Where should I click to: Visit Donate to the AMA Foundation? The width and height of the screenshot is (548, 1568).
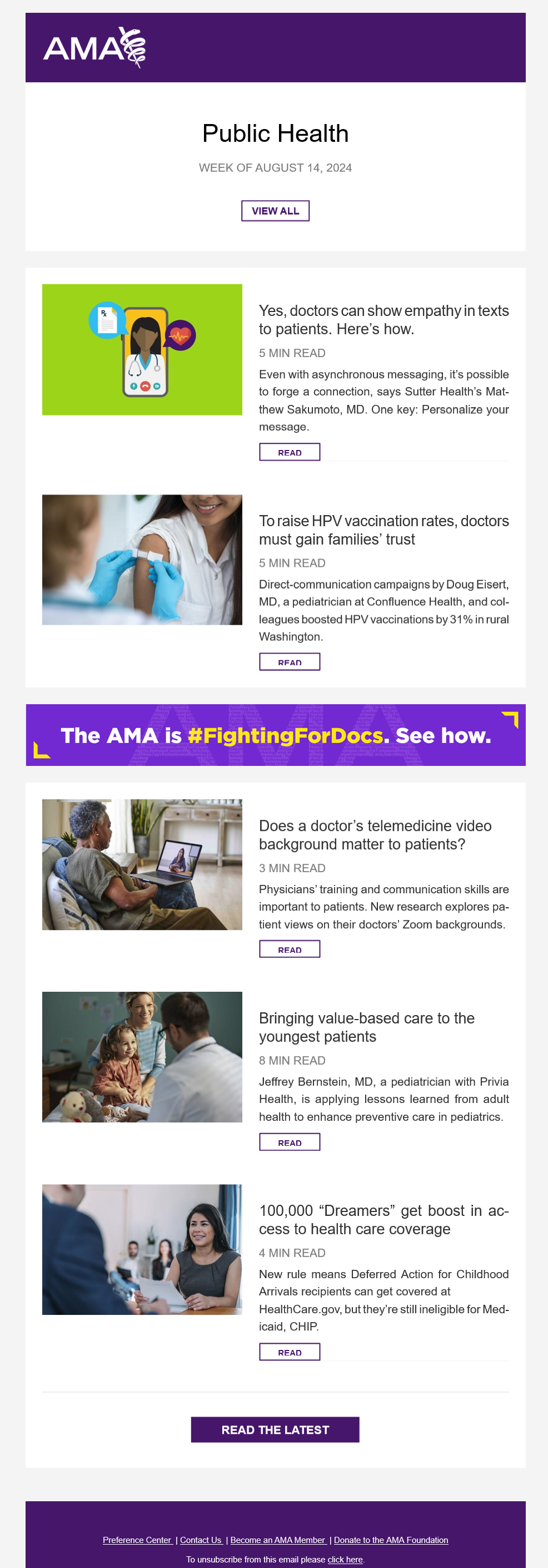(x=391, y=1540)
